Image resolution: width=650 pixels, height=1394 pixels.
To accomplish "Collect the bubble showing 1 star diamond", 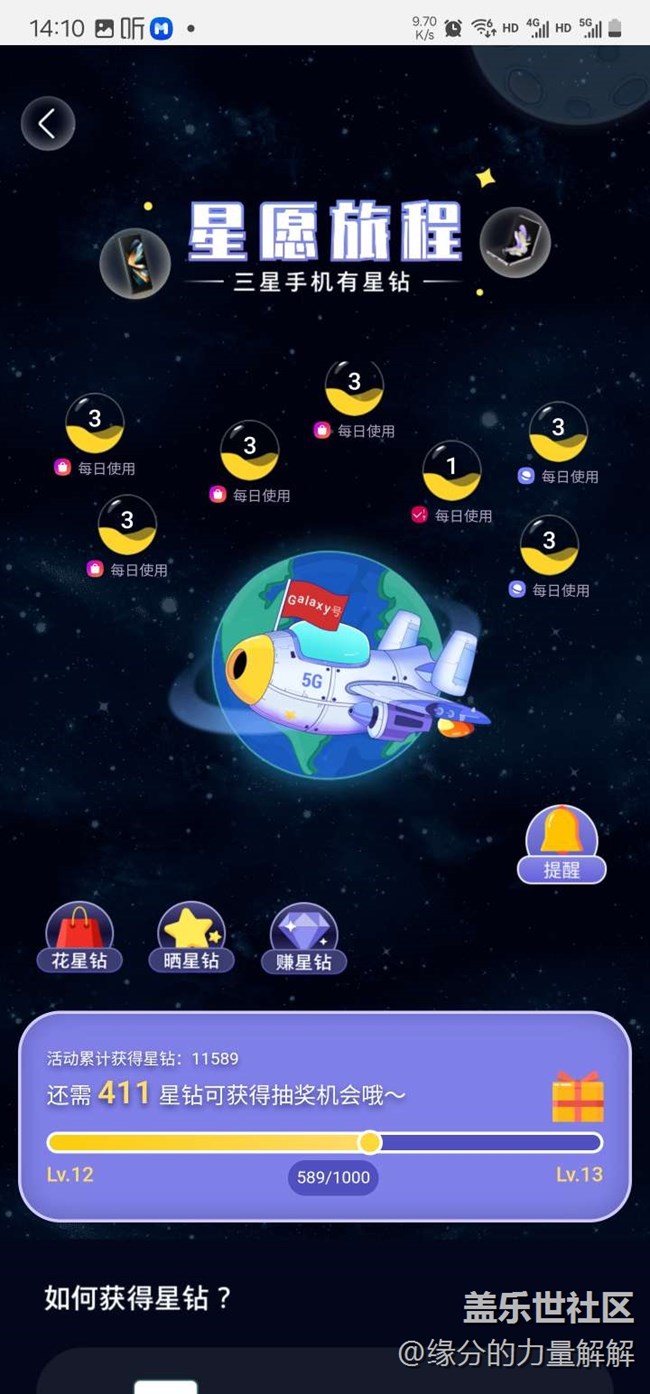I will pyautogui.click(x=452, y=470).
